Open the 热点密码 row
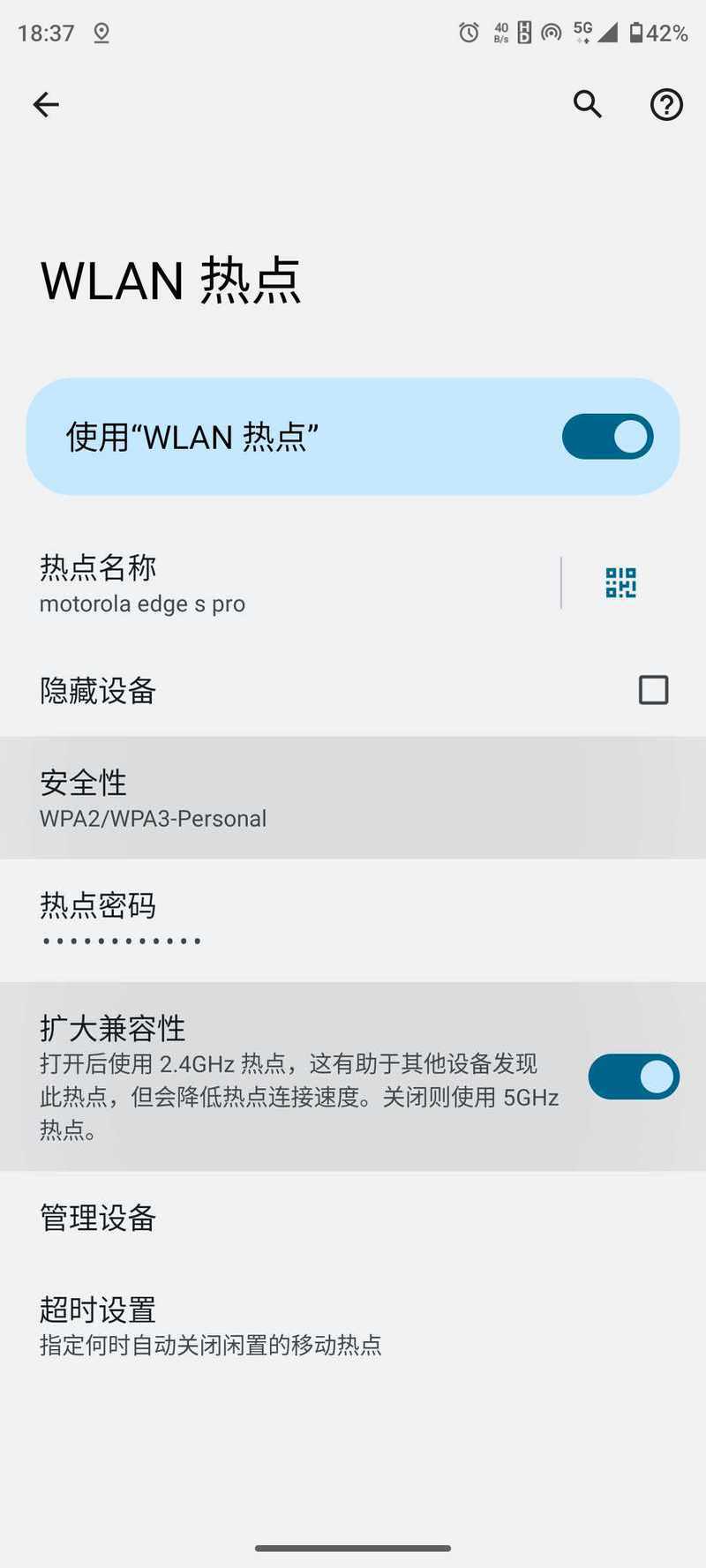Screen dimensions: 706x1568 [x=353, y=920]
